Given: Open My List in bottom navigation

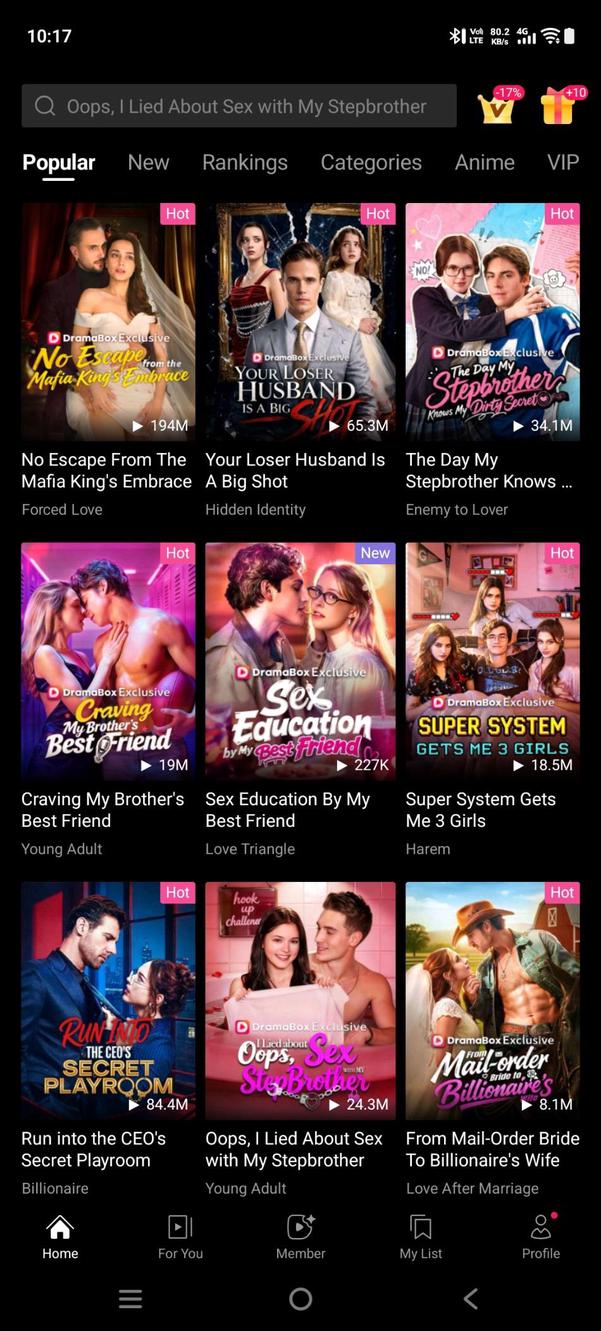Looking at the screenshot, I should click(421, 1237).
